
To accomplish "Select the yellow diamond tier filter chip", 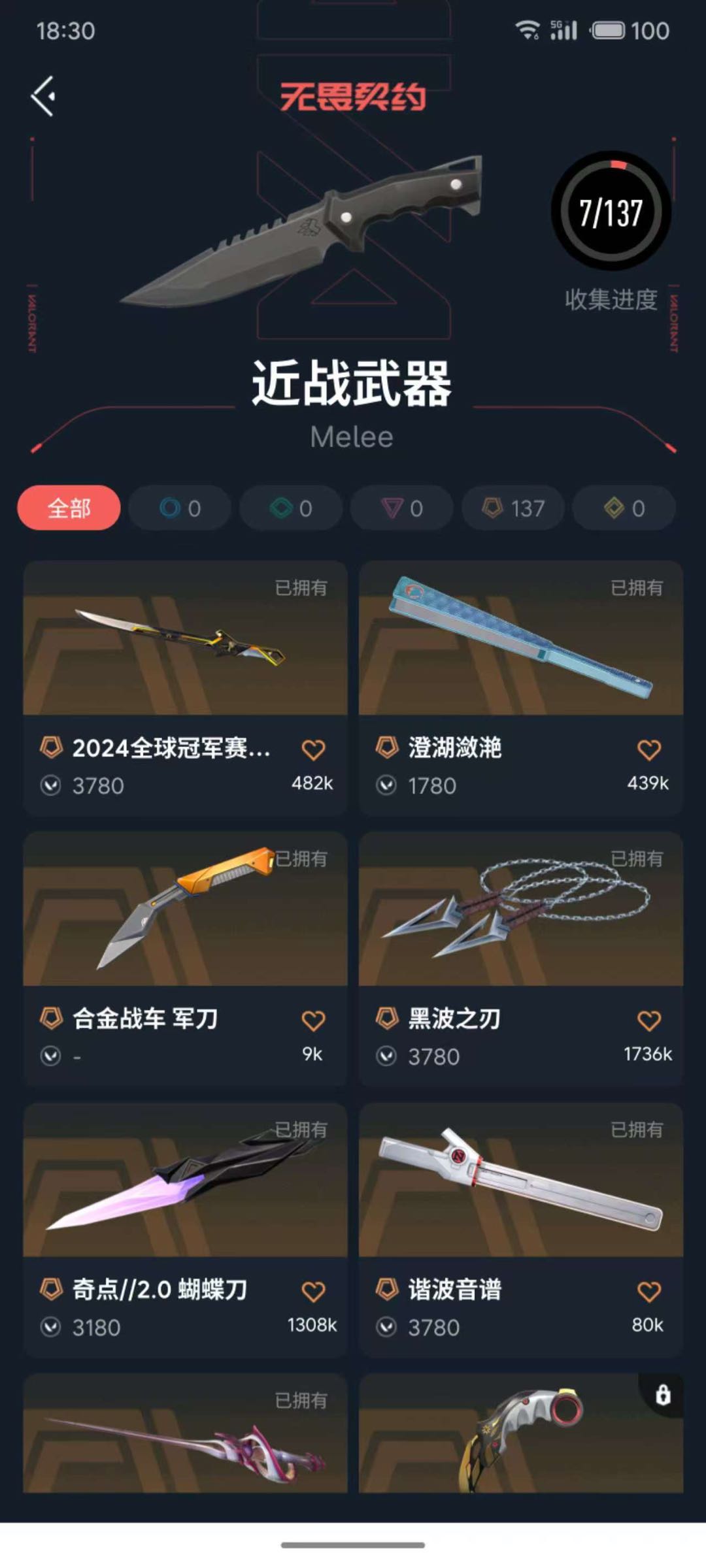I will (x=624, y=508).
